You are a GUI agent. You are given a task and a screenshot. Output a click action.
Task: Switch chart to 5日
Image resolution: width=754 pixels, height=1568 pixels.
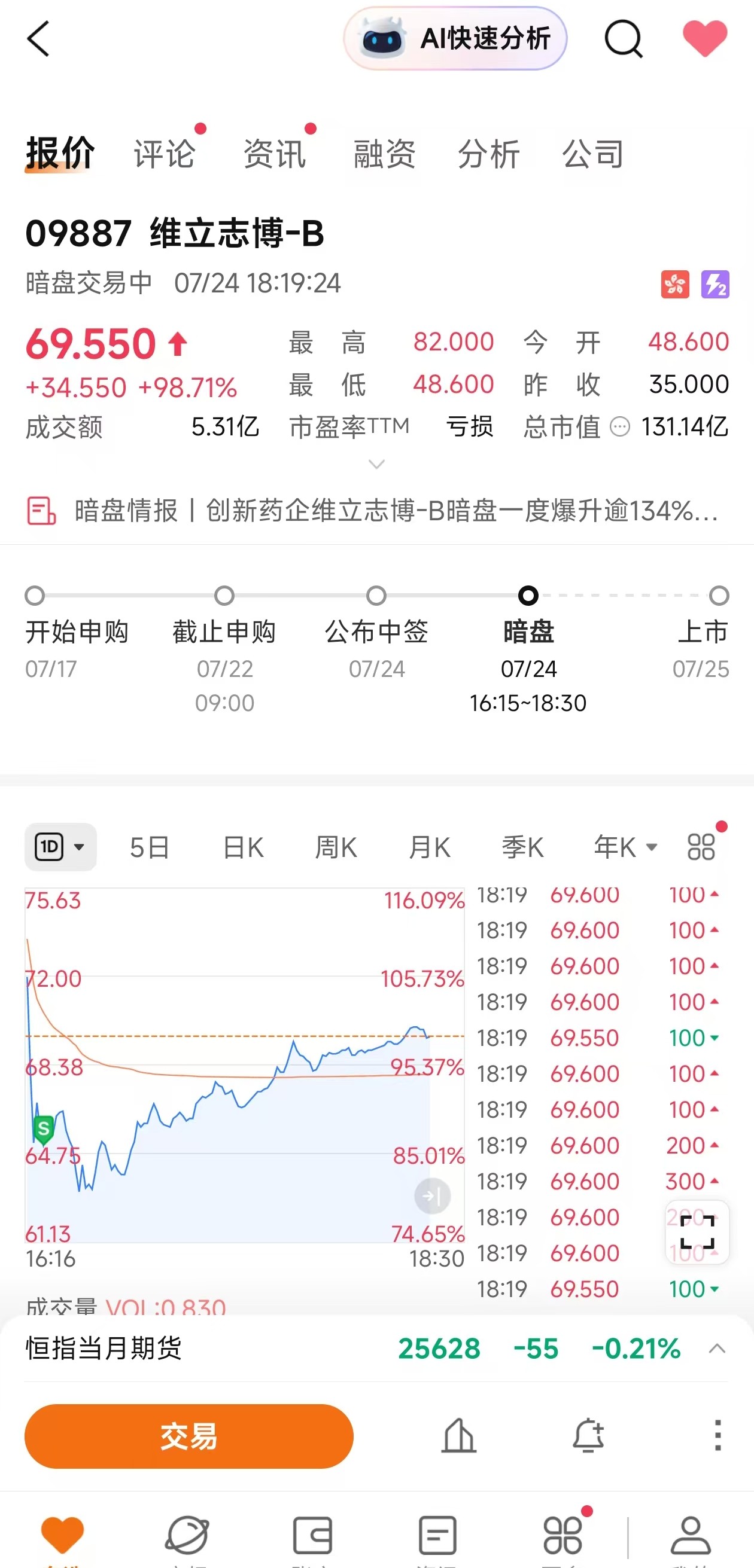click(x=149, y=847)
